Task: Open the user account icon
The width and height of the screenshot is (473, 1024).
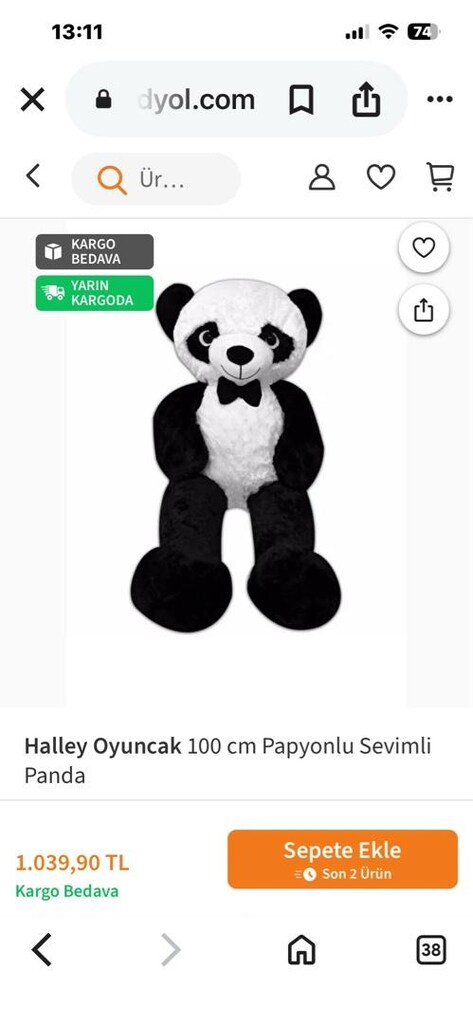Action: pos(321,177)
